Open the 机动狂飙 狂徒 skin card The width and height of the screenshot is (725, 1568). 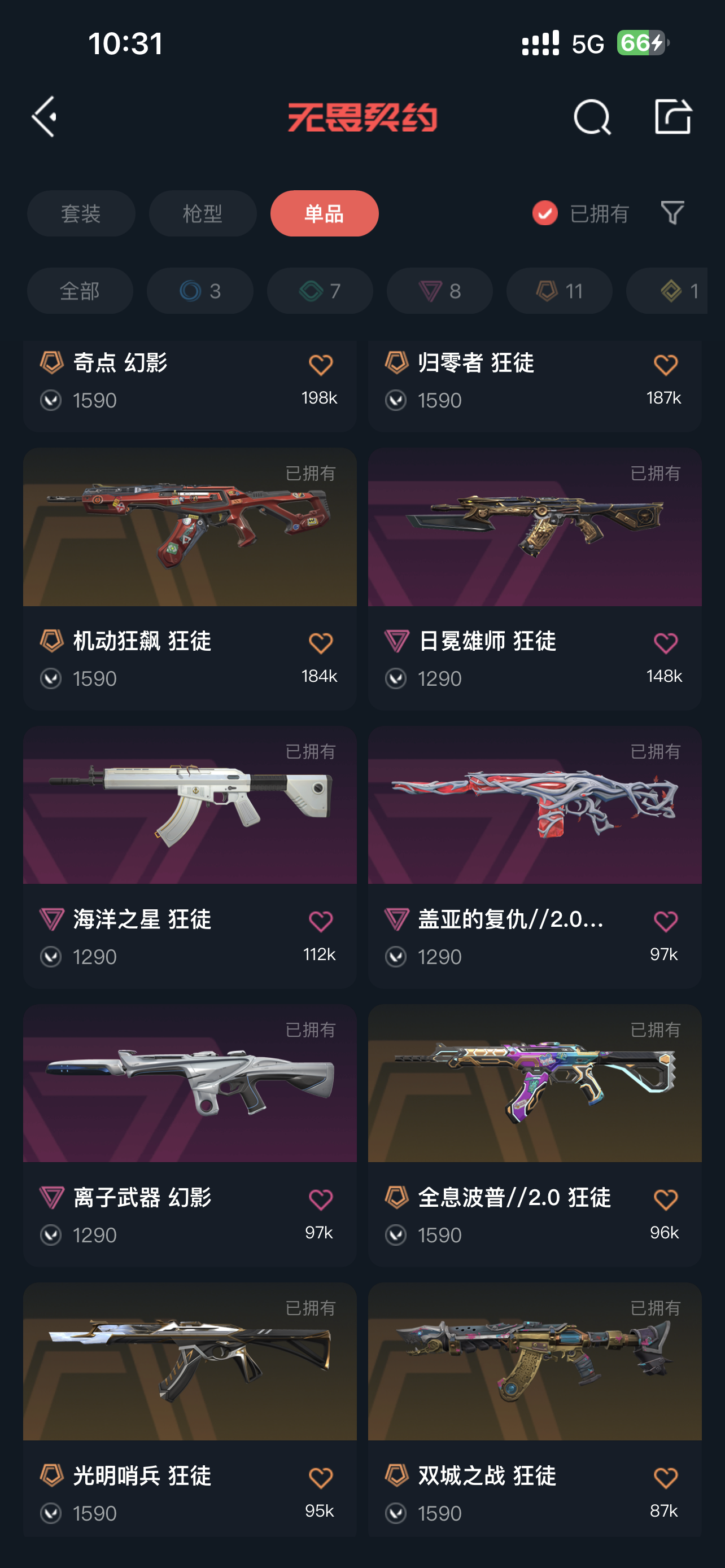pyautogui.click(x=189, y=528)
